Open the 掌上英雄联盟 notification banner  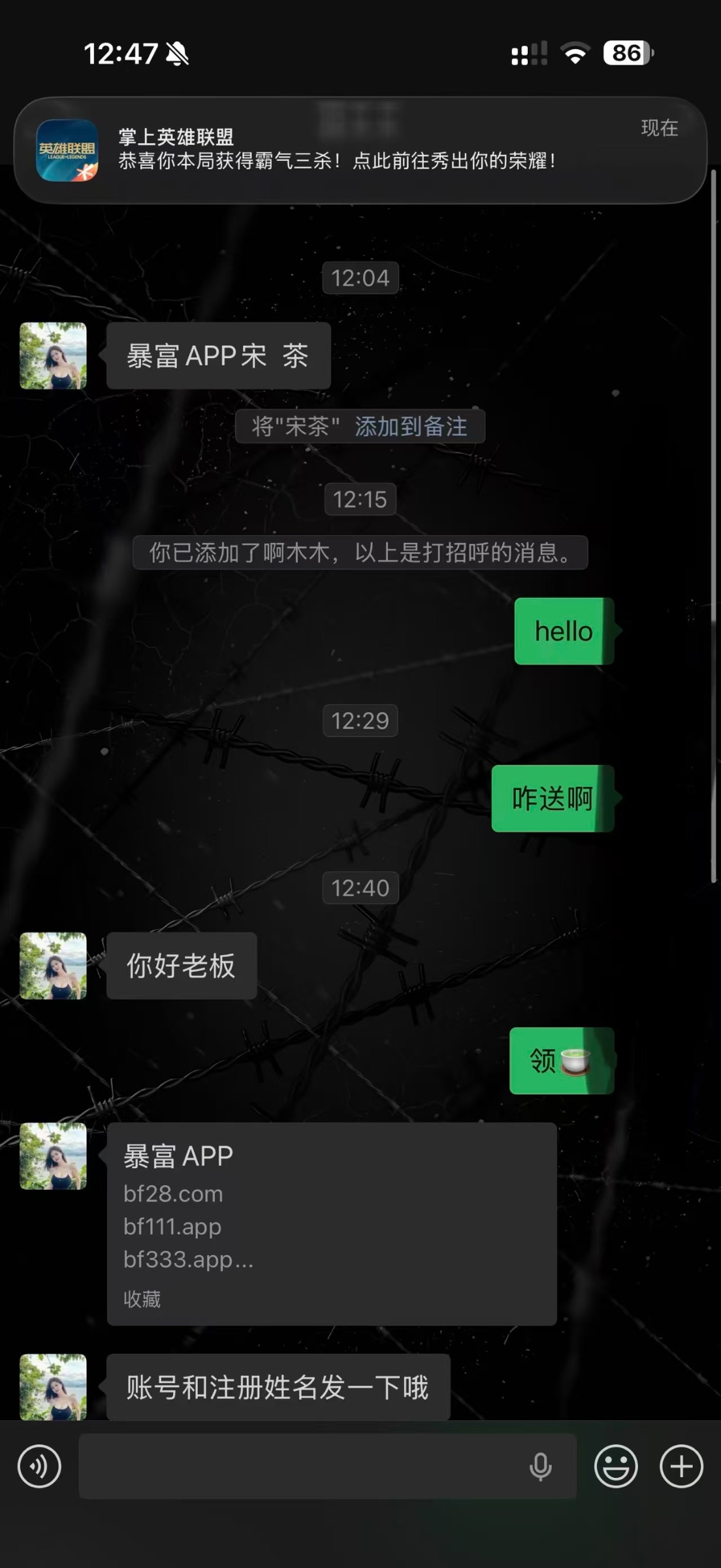360,150
